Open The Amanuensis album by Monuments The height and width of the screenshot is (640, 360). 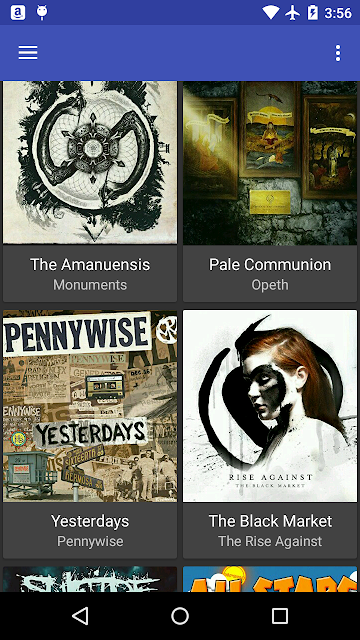tap(90, 191)
